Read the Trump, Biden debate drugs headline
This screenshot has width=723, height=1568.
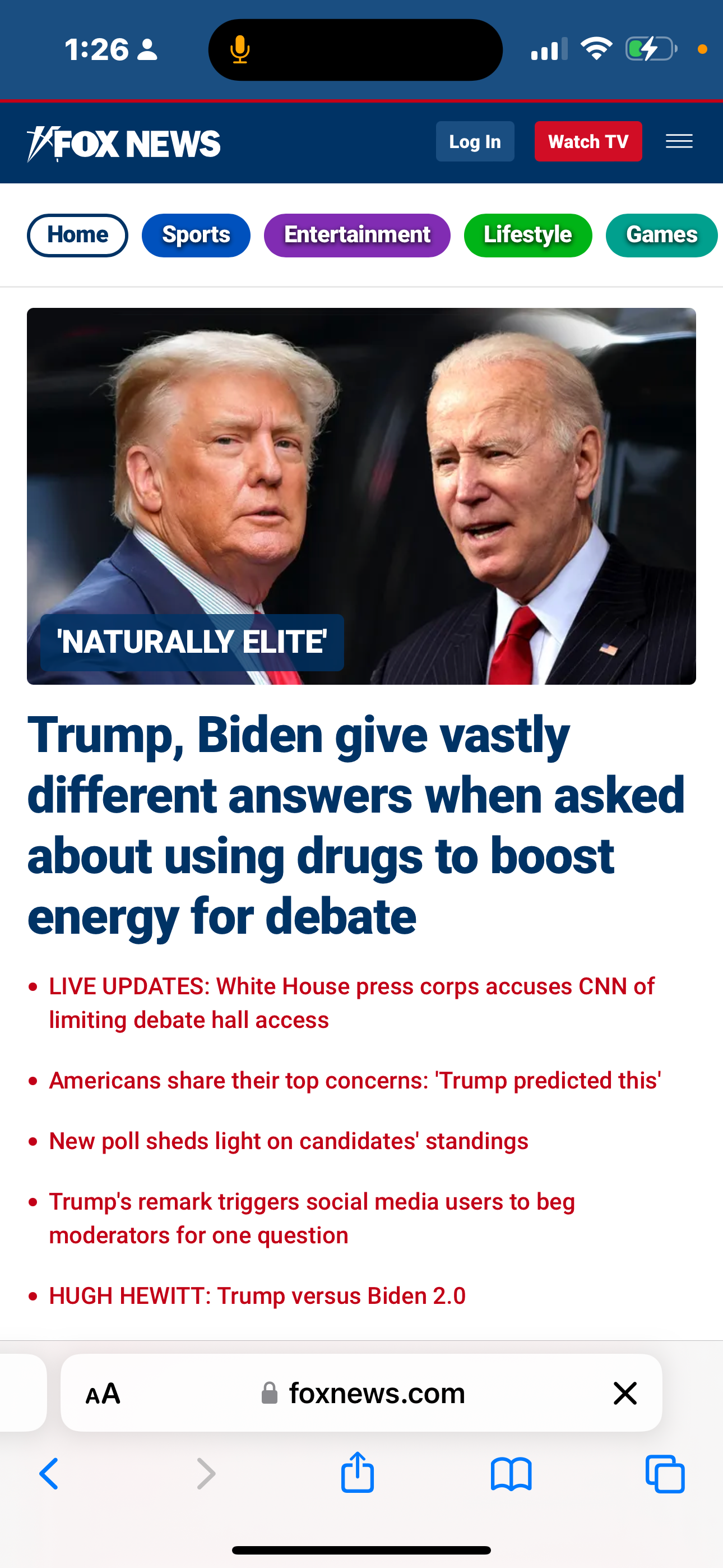tap(356, 825)
